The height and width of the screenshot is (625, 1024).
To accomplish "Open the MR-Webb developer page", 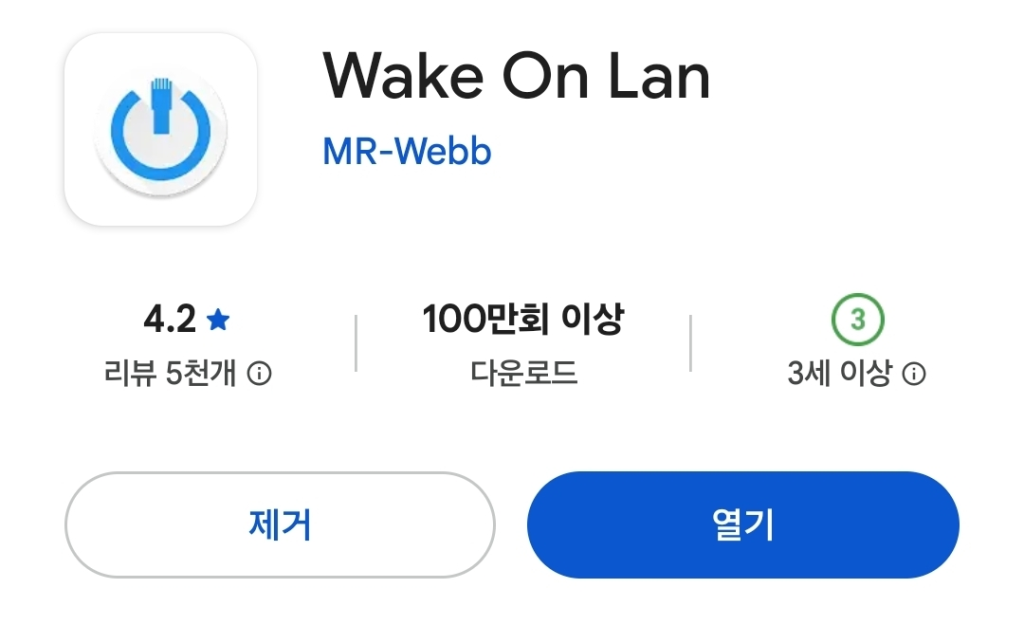I will tap(406, 153).
